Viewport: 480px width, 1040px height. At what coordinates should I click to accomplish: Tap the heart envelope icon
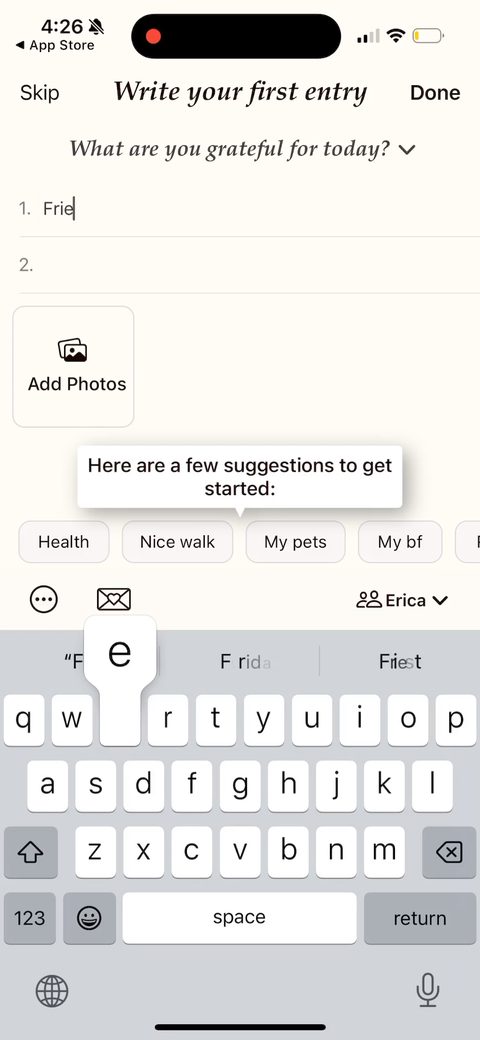(x=114, y=600)
